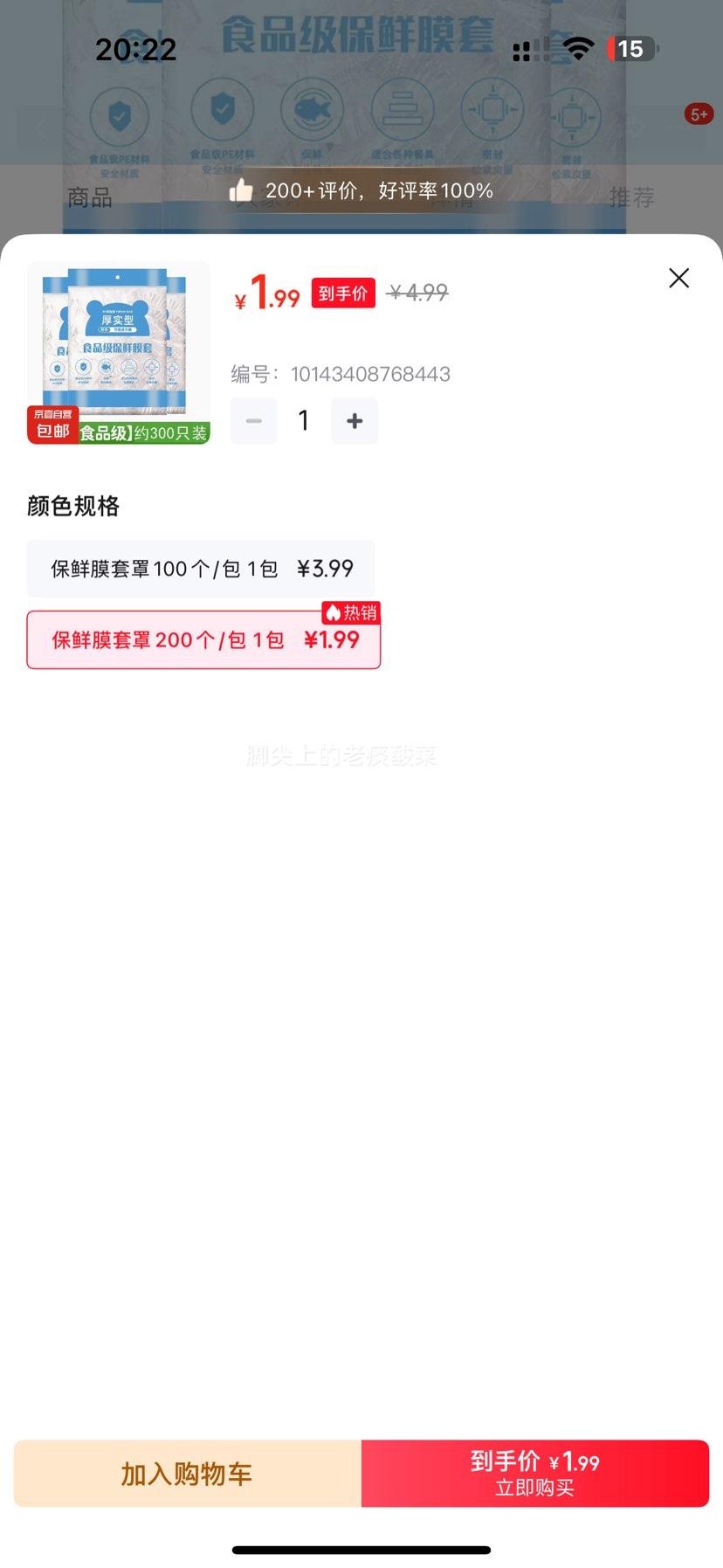
Task: Click the 5+ notification badge
Action: 698,114
